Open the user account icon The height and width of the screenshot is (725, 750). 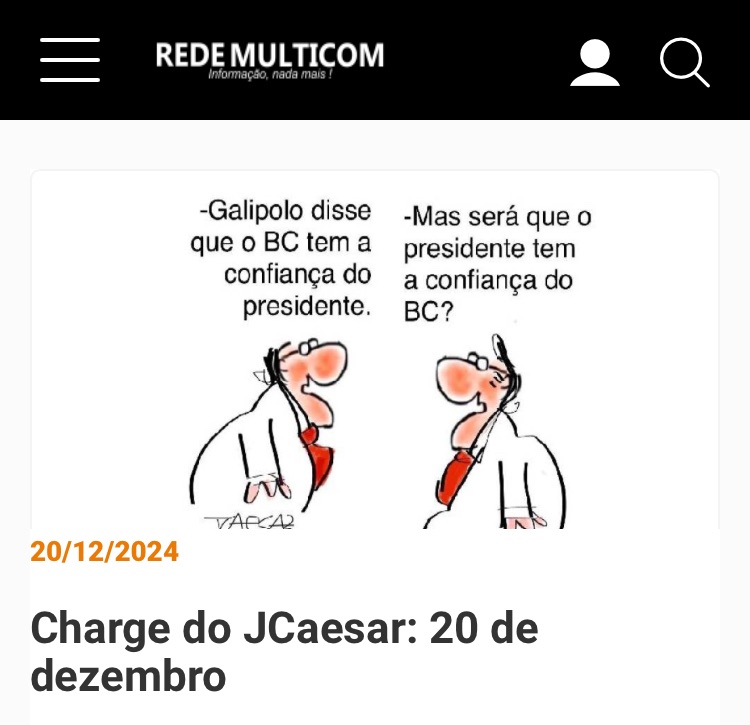click(x=595, y=62)
